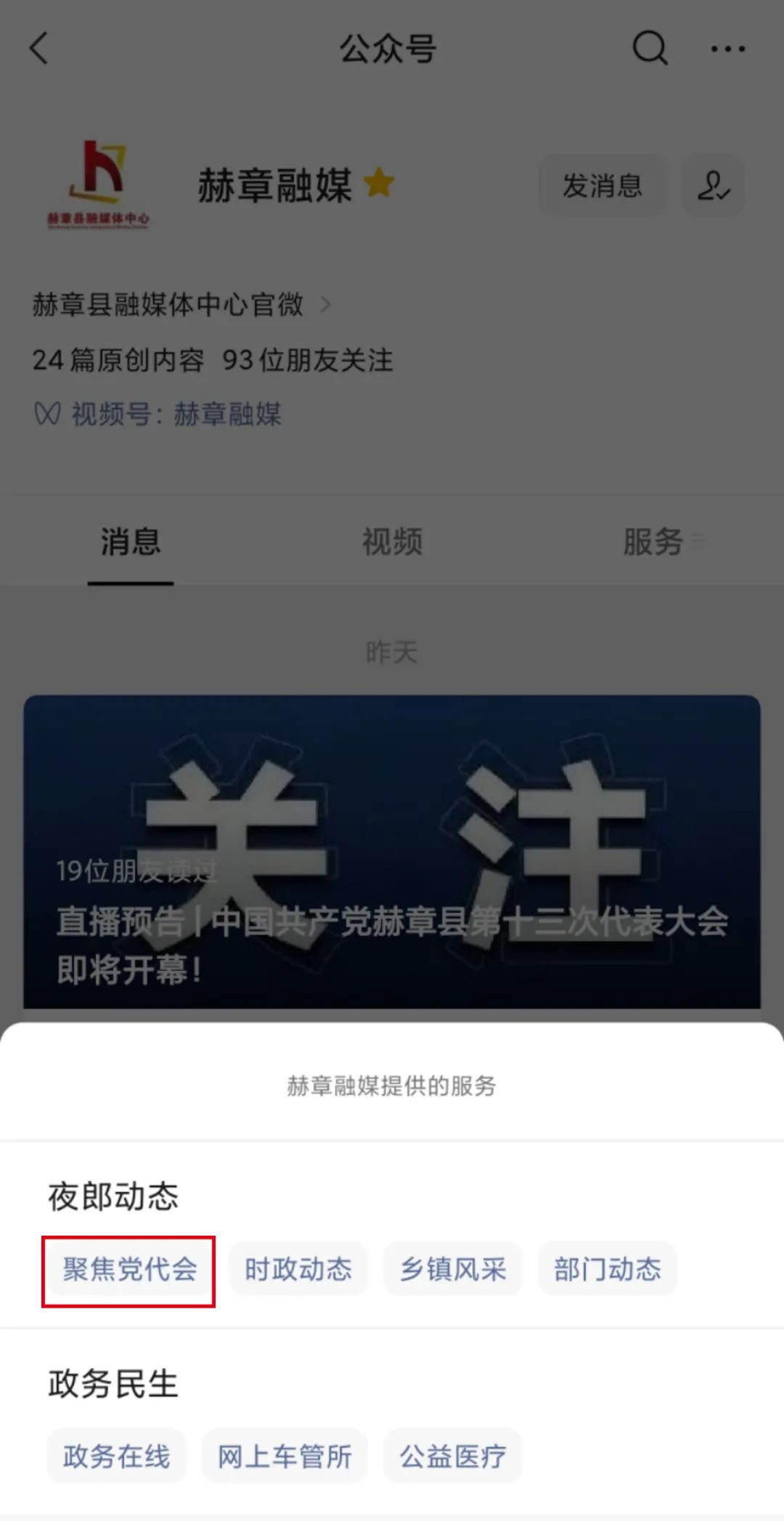Open the 视频号 赫章融媒 link
Viewport: 784px width, 1521px height.
click(x=174, y=415)
